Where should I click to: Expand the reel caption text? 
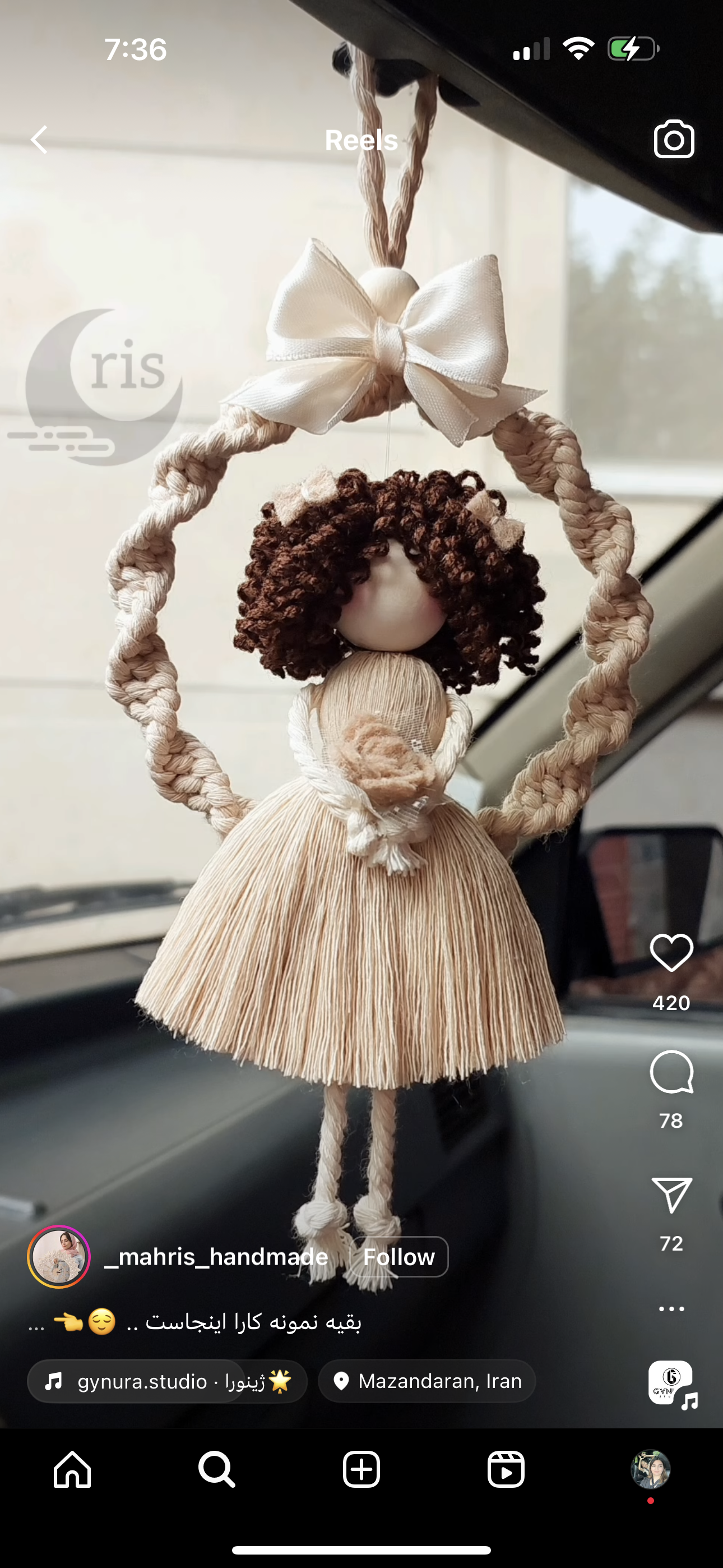[194, 1322]
